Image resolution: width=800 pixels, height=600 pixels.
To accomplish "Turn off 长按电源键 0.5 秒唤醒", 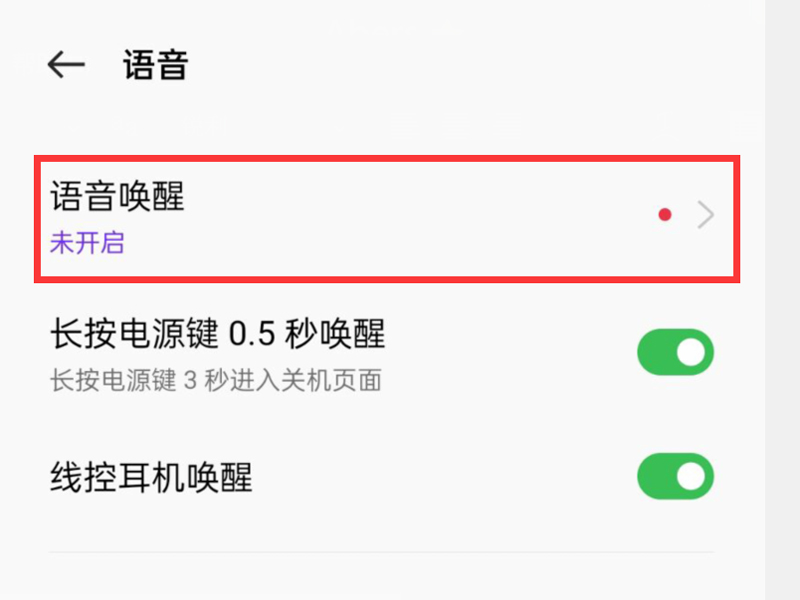I will tap(675, 352).
